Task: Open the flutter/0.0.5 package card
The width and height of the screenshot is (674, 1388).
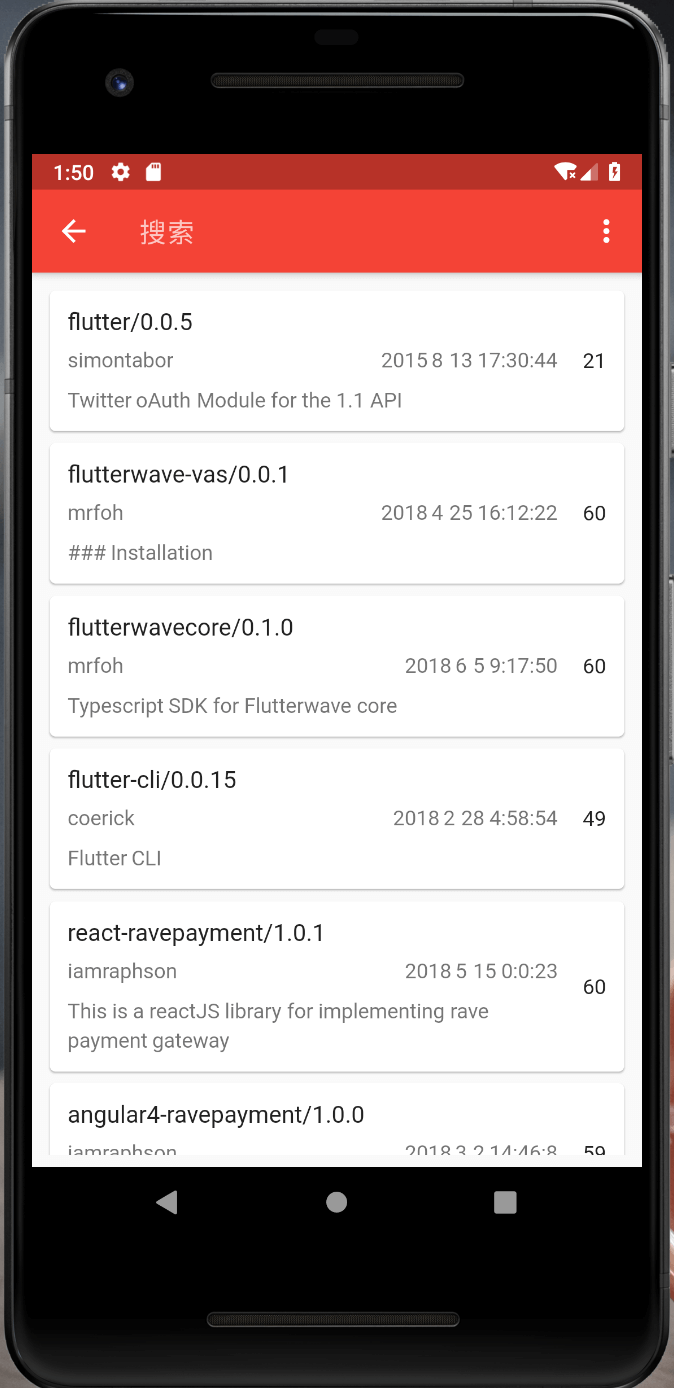Action: 336,361
